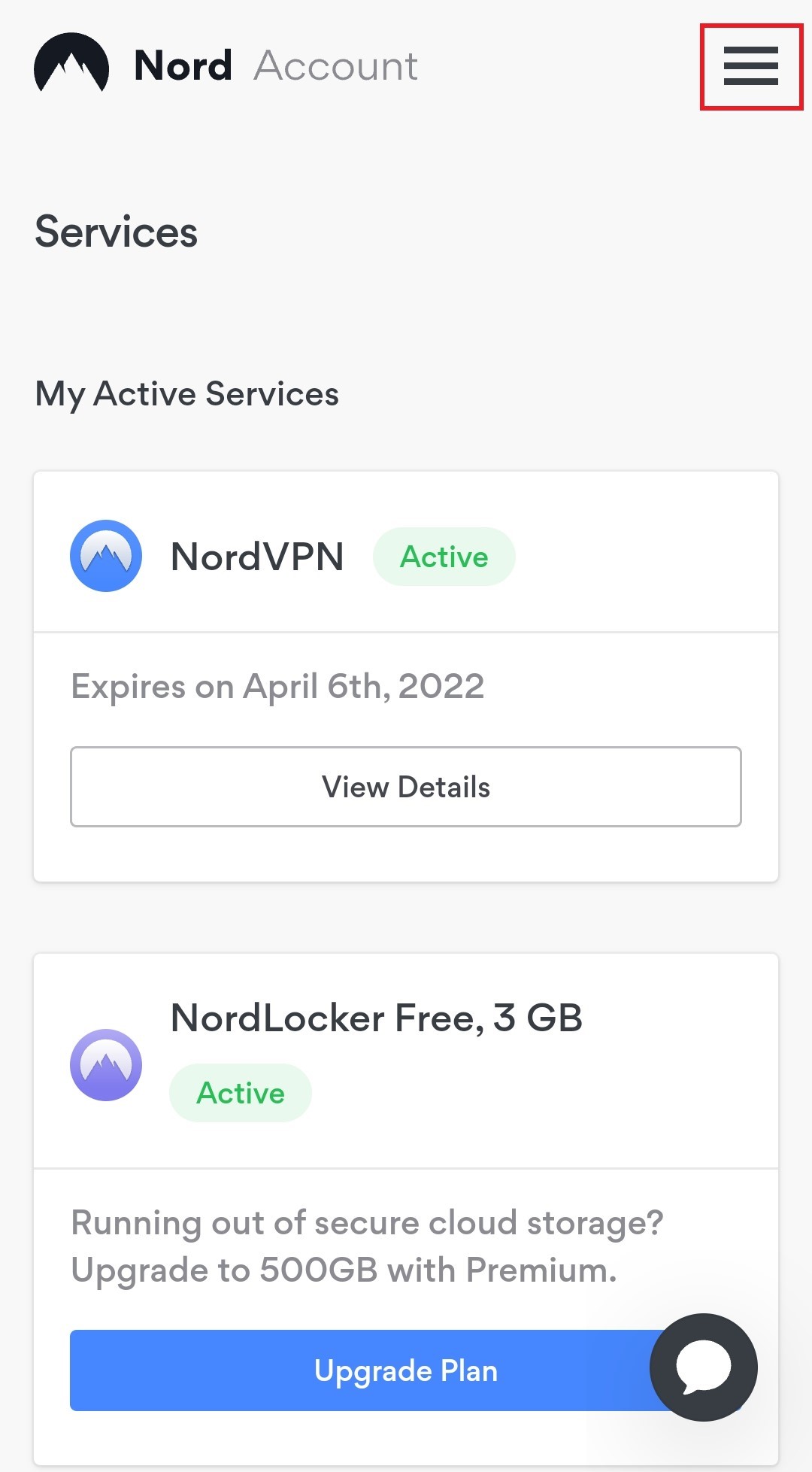
Task: Click the My Active Services label
Action: [x=188, y=393]
